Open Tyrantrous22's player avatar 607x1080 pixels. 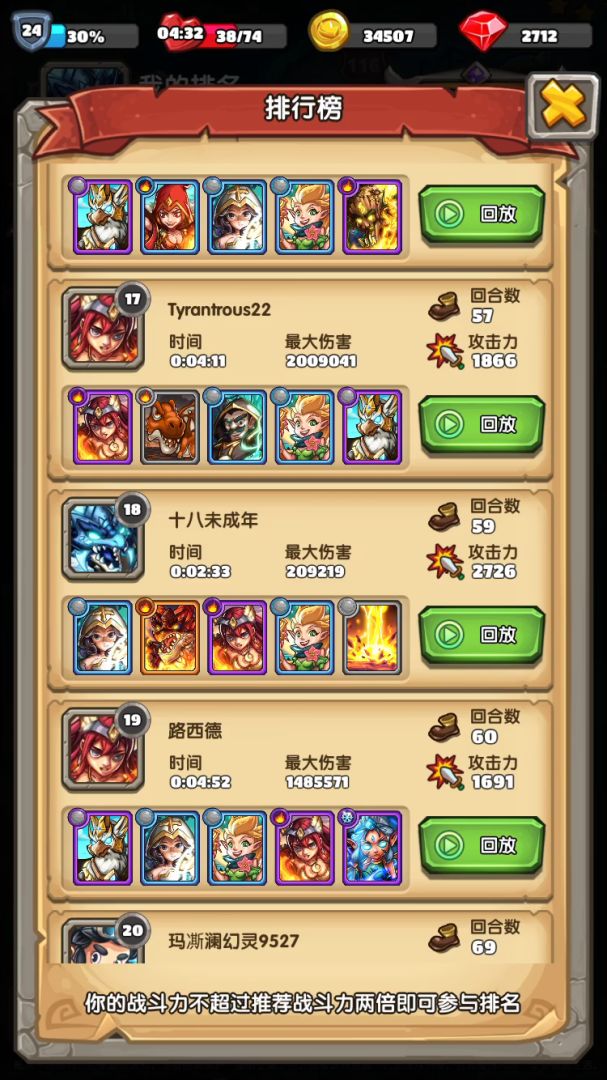(x=98, y=326)
